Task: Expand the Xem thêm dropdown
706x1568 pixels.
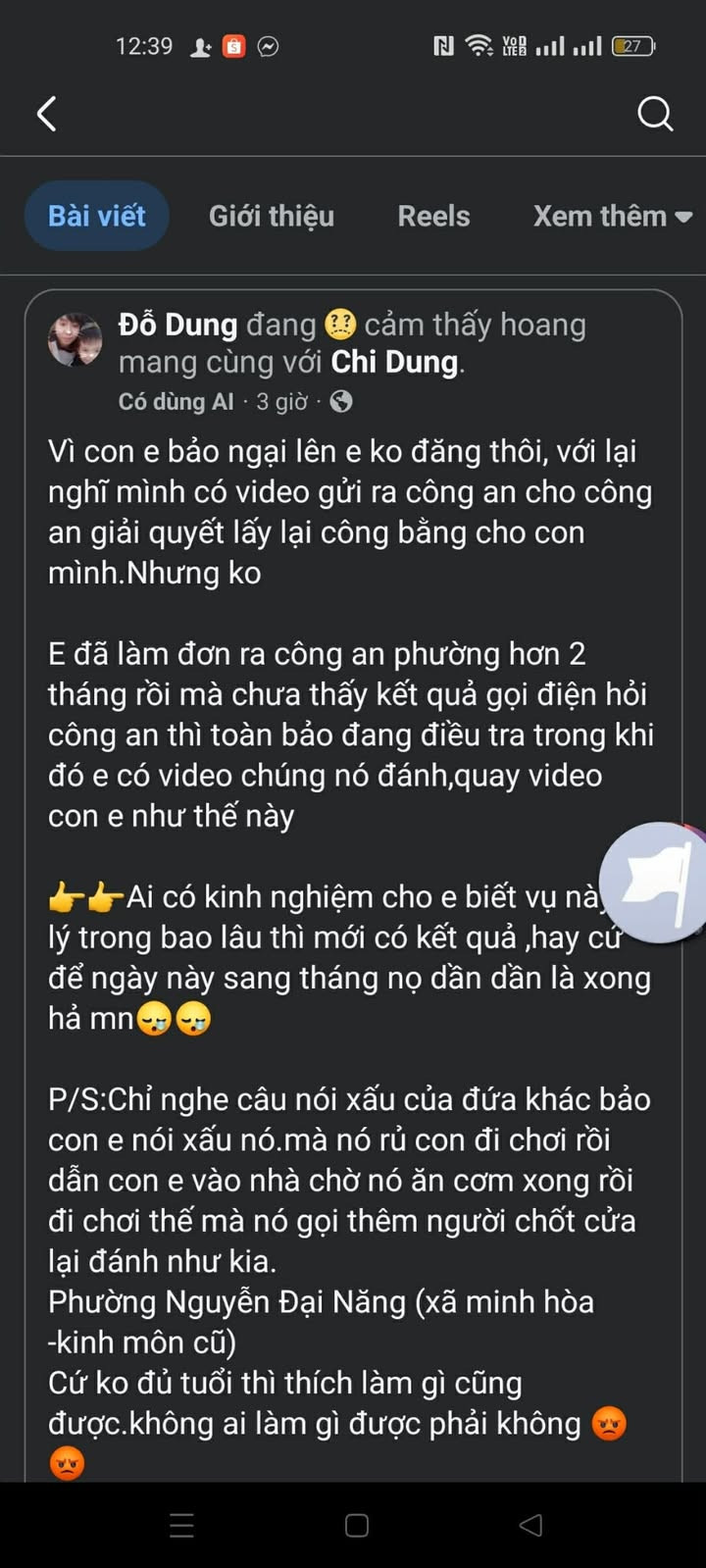Action: [612, 216]
